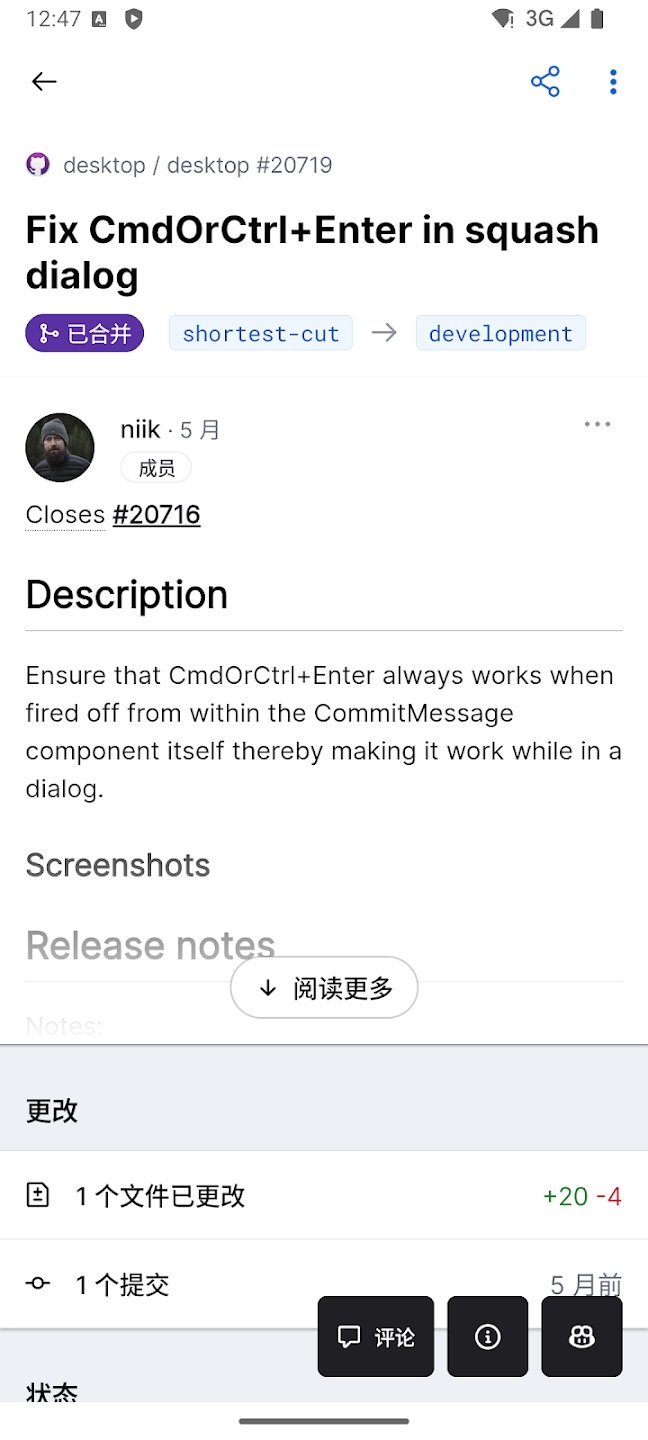Viewport: 648px width, 1440px height.
Task: Open the shortest-cut branch chip
Action: [261, 333]
